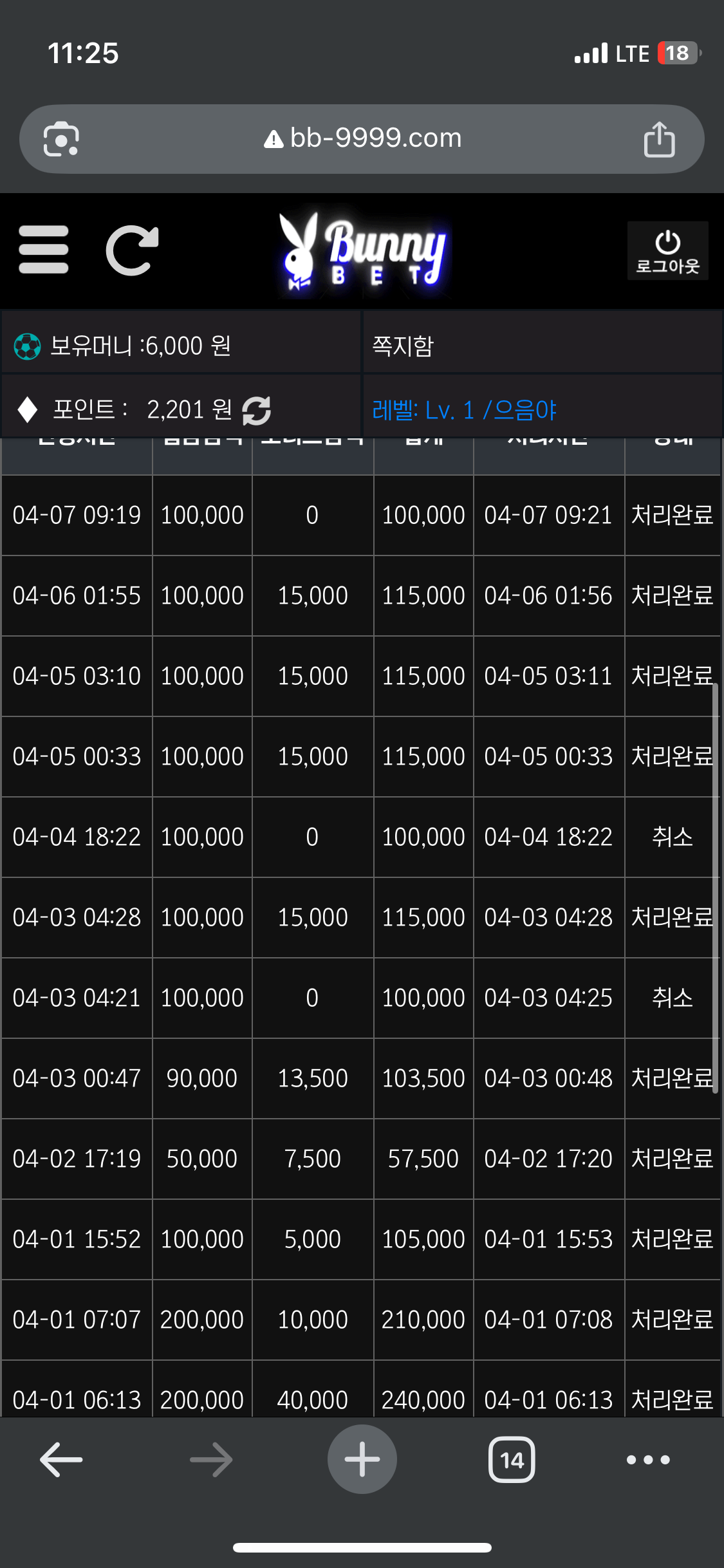Viewport: 724px width, 1568px height.
Task: Show the 14 open tabs
Action: [x=512, y=1459]
